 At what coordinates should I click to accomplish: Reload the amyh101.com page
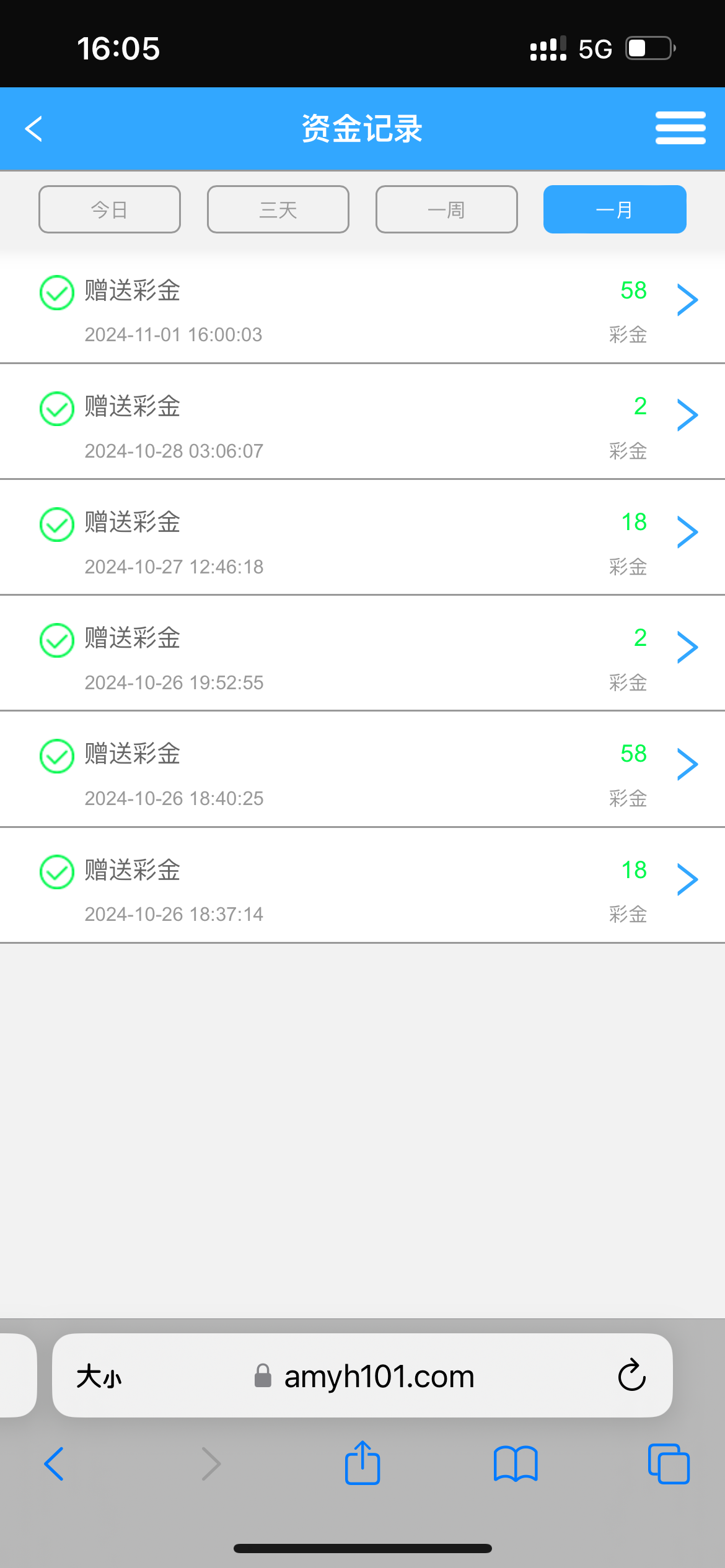coord(631,1376)
